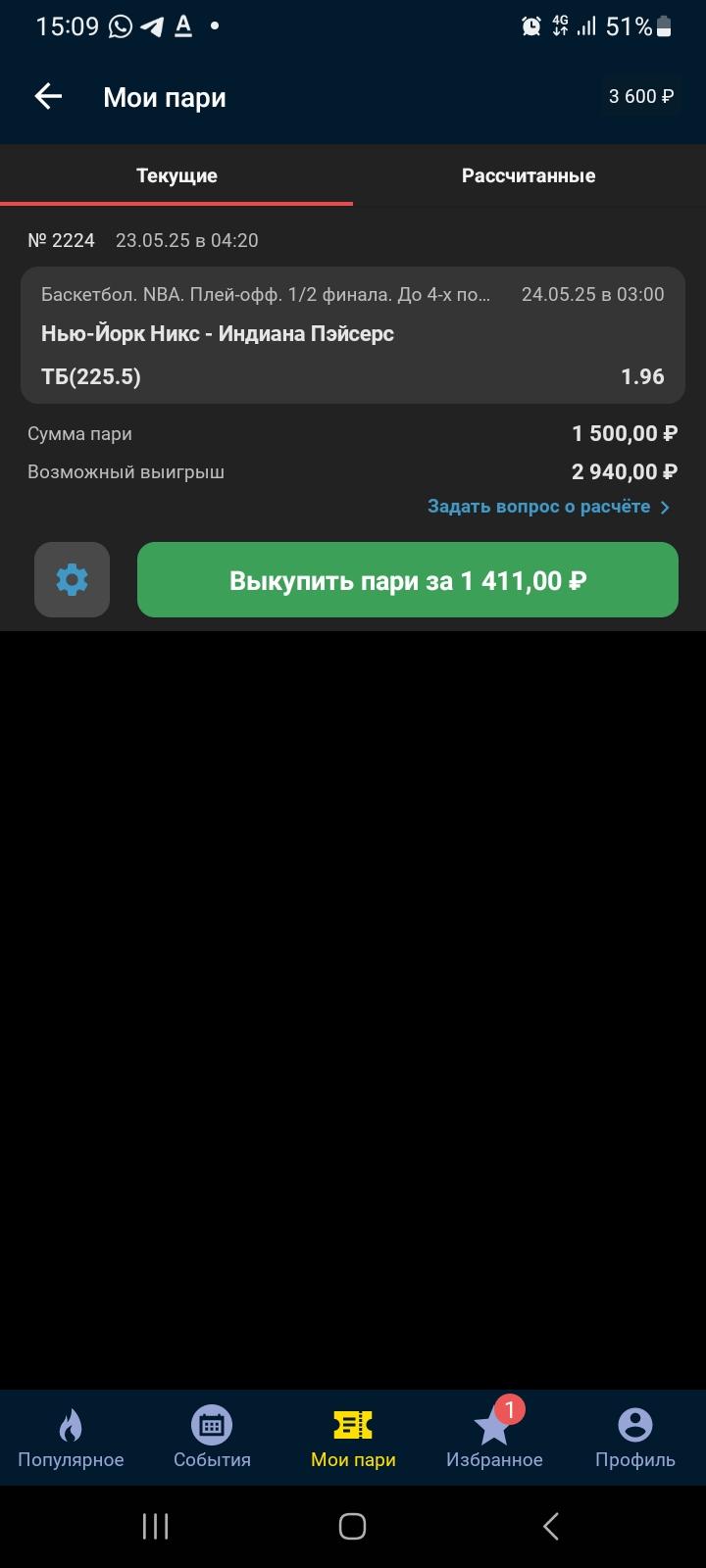
Task: Select the Мои пари bottom tab
Action: [353, 1437]
